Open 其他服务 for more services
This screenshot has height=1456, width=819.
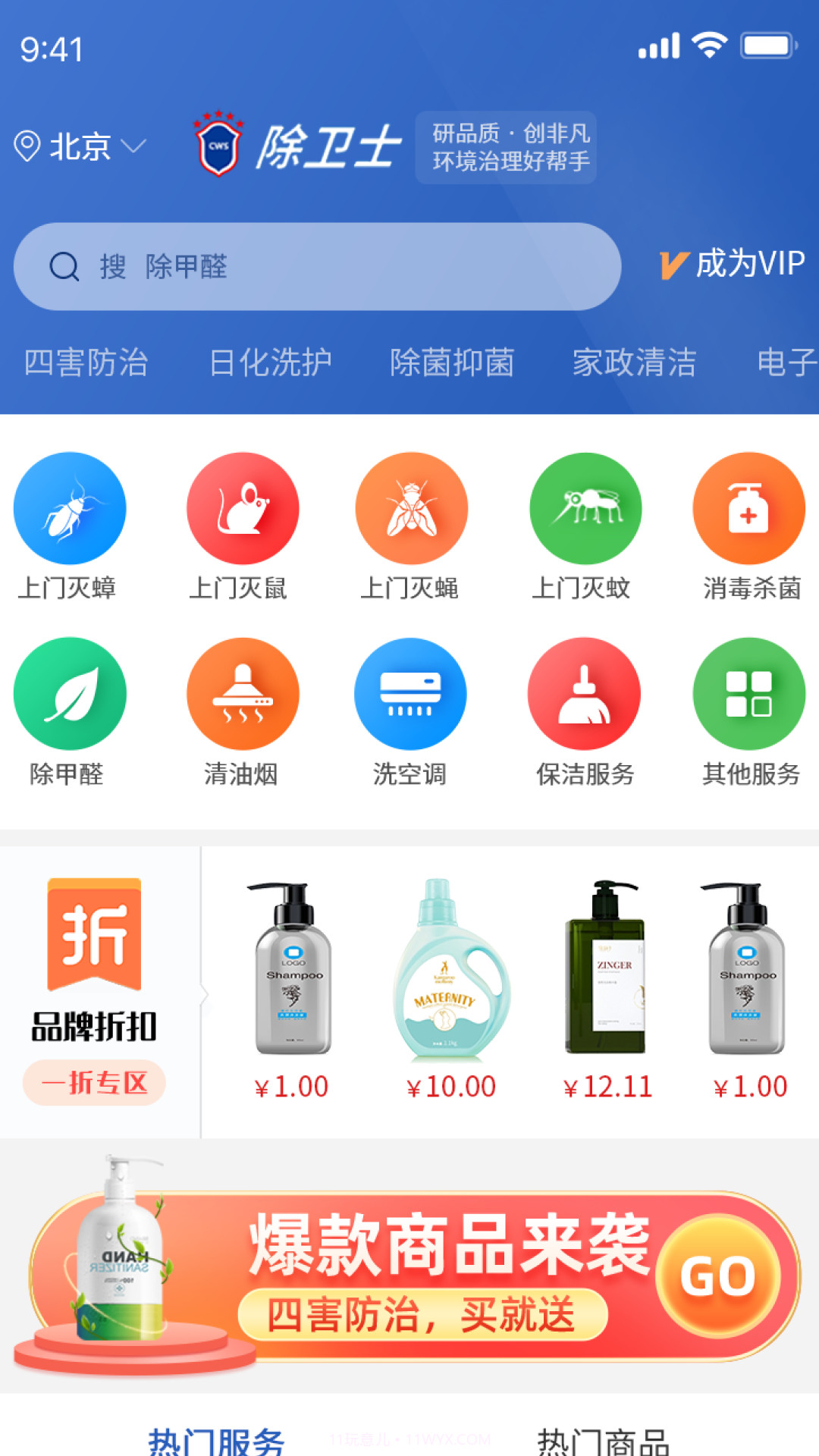pos(748,695)
